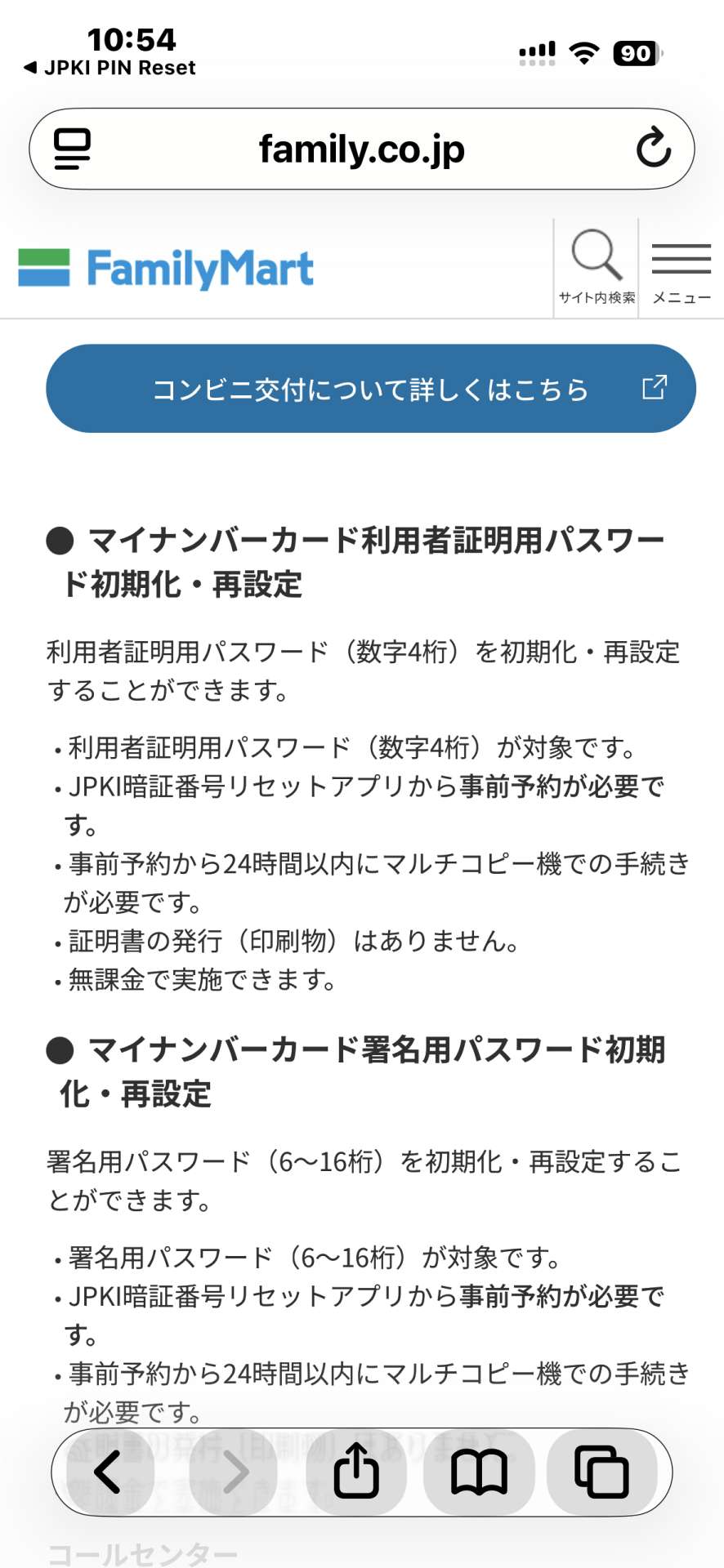Show all open Safari tabs

601,1472
